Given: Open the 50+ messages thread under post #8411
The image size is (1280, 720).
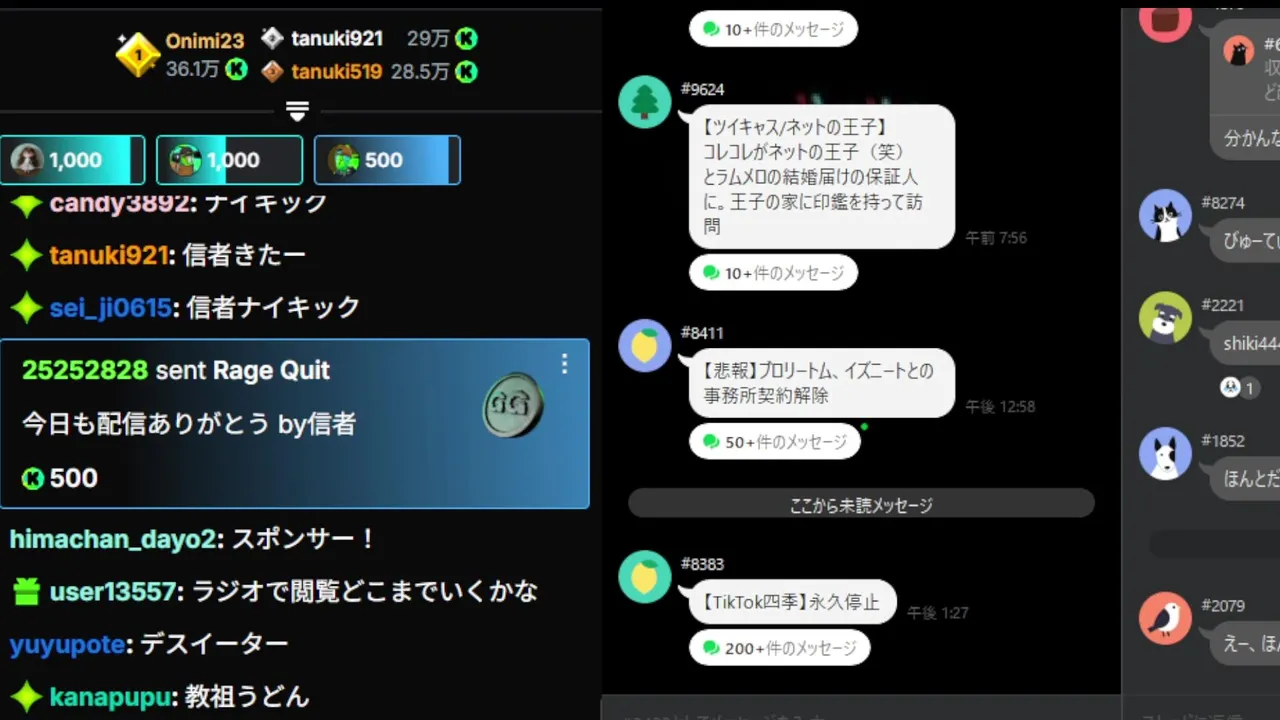Looking at the screenshot, I should (x=774, y=442).
